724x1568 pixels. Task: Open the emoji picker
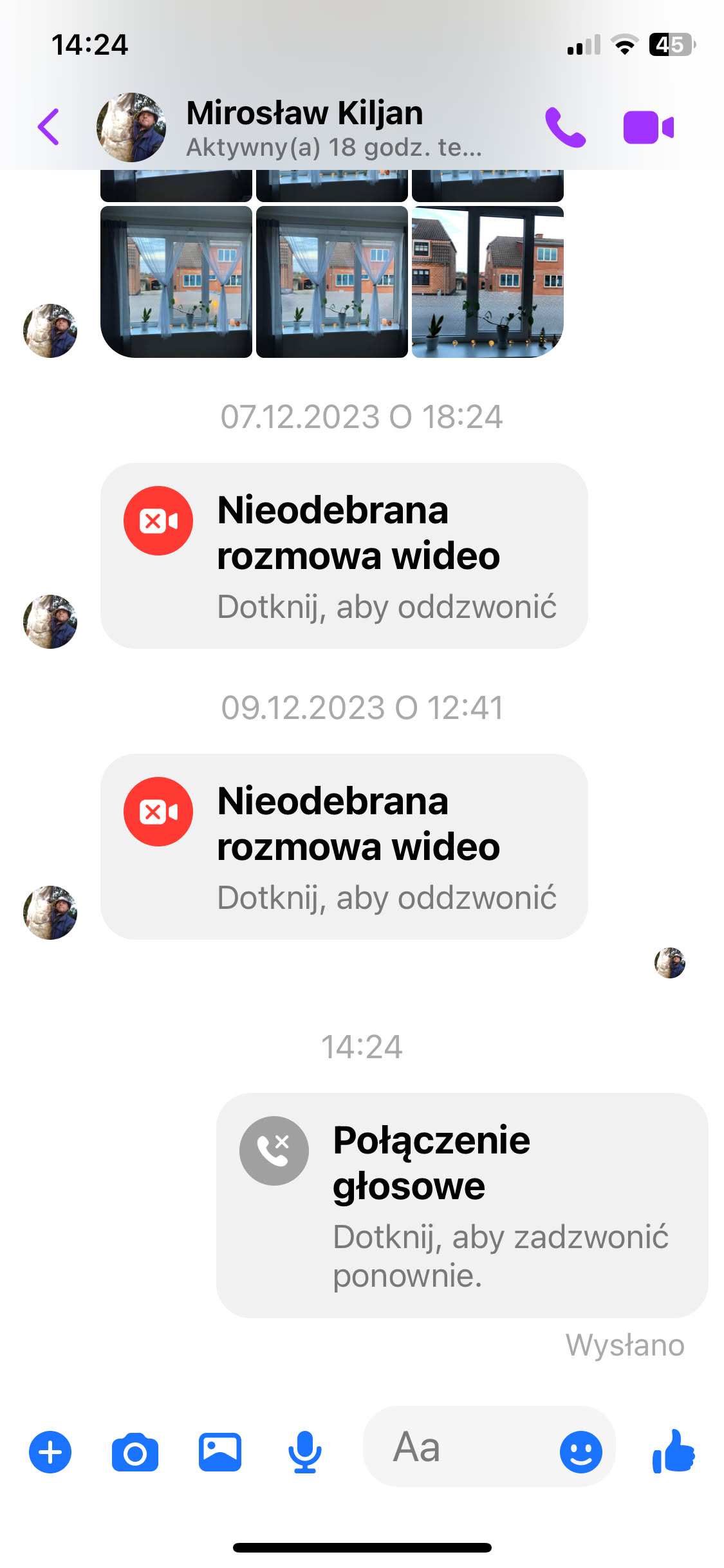coord(580,1452)
